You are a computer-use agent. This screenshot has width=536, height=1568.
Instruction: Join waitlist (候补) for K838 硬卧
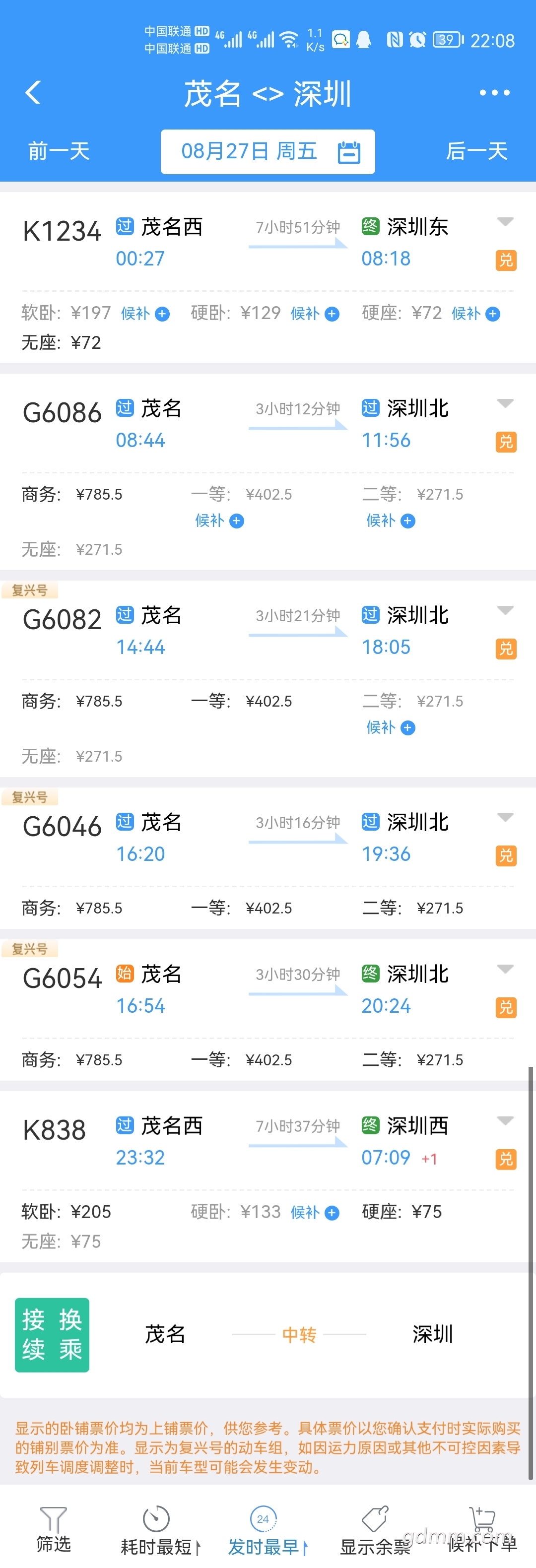pyautogui.click(x=314, y=1213)
